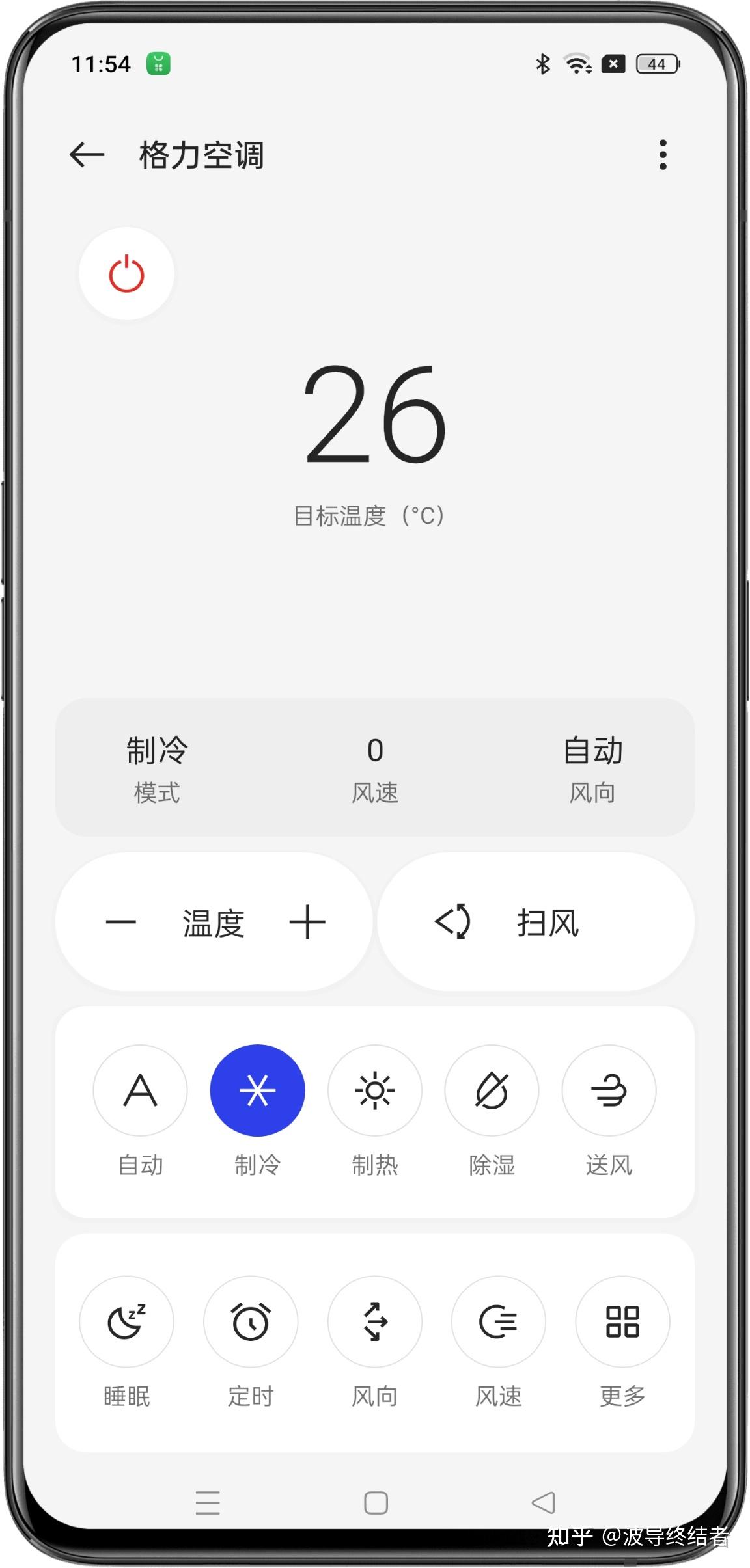Choose 送风 fan mode
This screenshot has width=750, height=1568.
tap(609, 1090)
